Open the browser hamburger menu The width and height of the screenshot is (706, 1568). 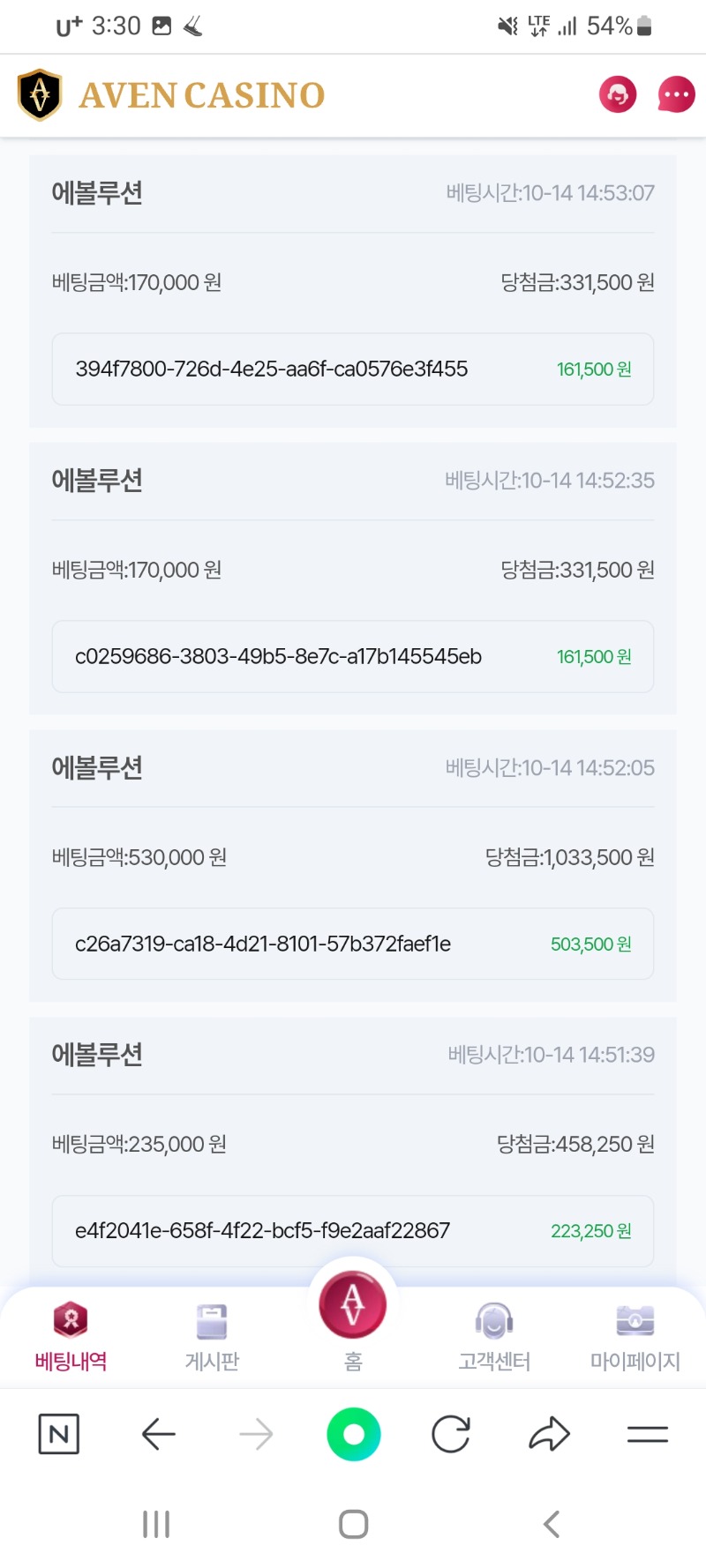[647, 1434]
